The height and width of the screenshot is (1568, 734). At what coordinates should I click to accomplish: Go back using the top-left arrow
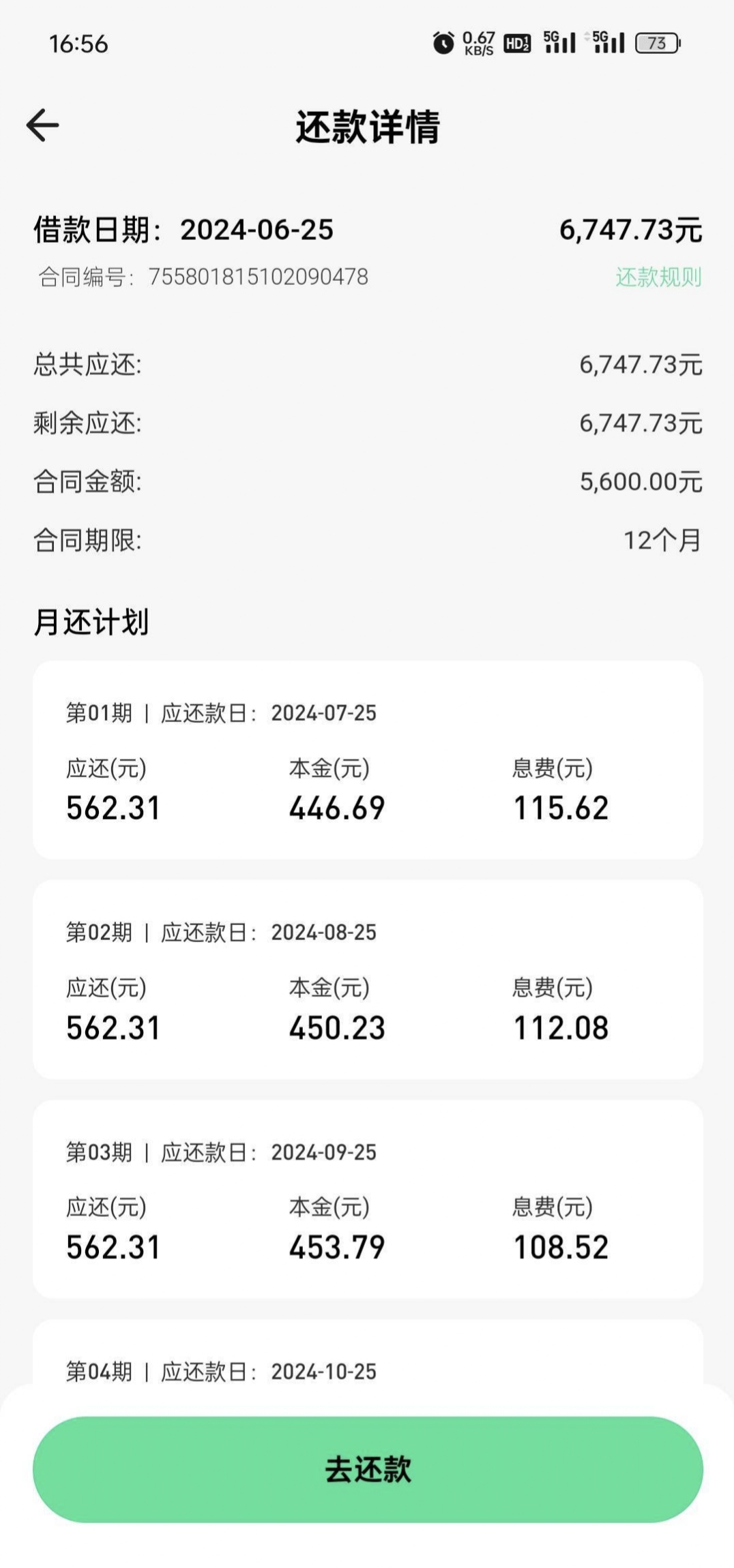click(42, 125)
